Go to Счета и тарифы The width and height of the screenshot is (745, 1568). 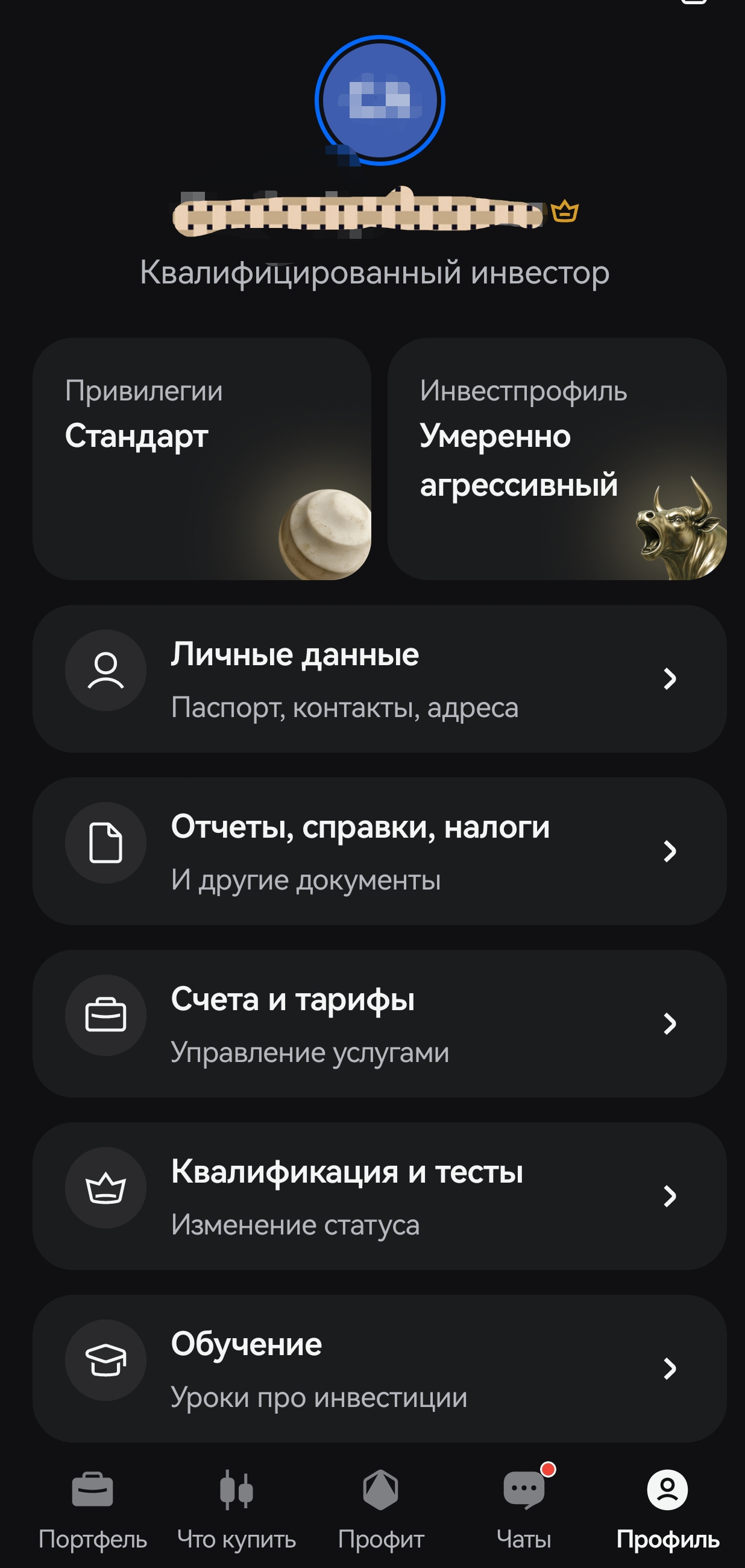coord(379,1024)
